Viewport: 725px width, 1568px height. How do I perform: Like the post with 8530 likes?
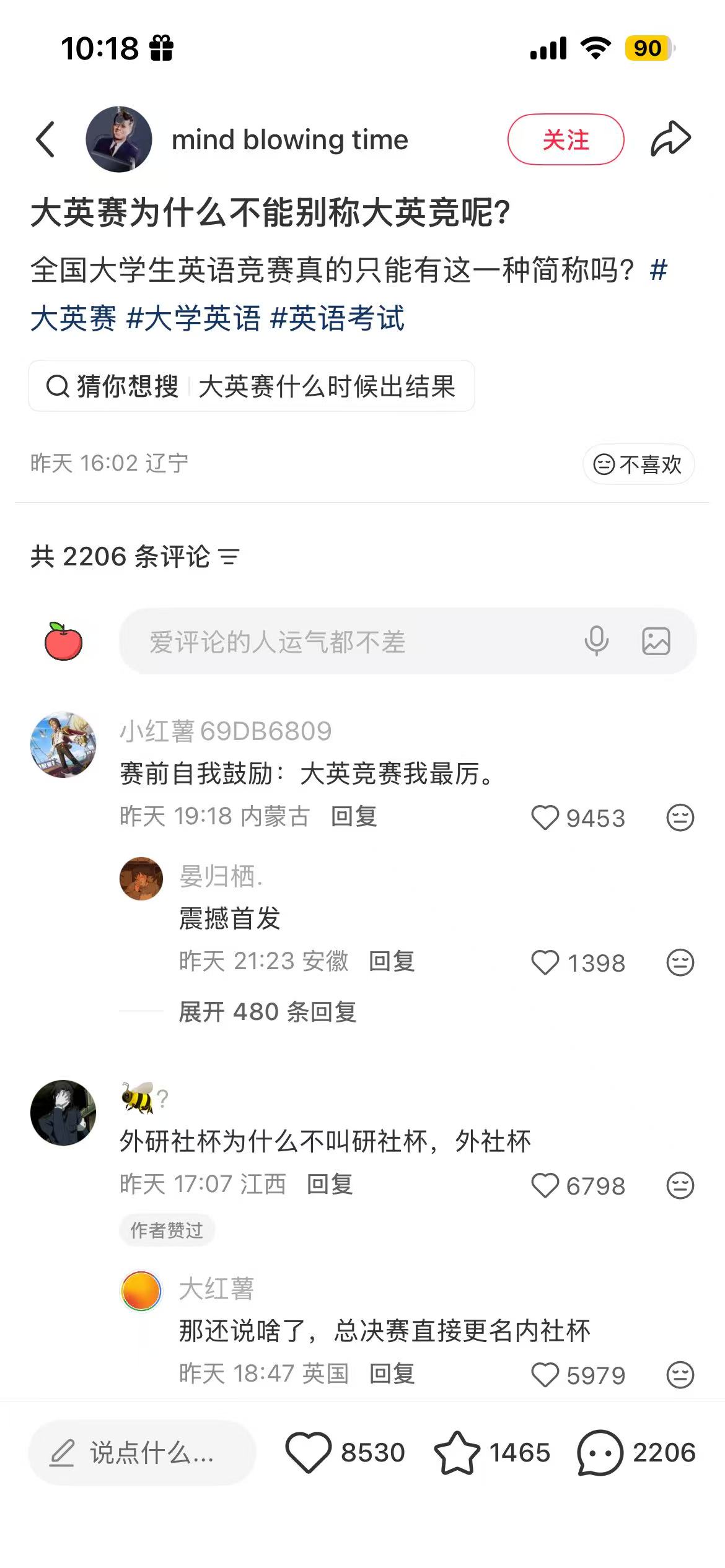tap(309, 1452)
